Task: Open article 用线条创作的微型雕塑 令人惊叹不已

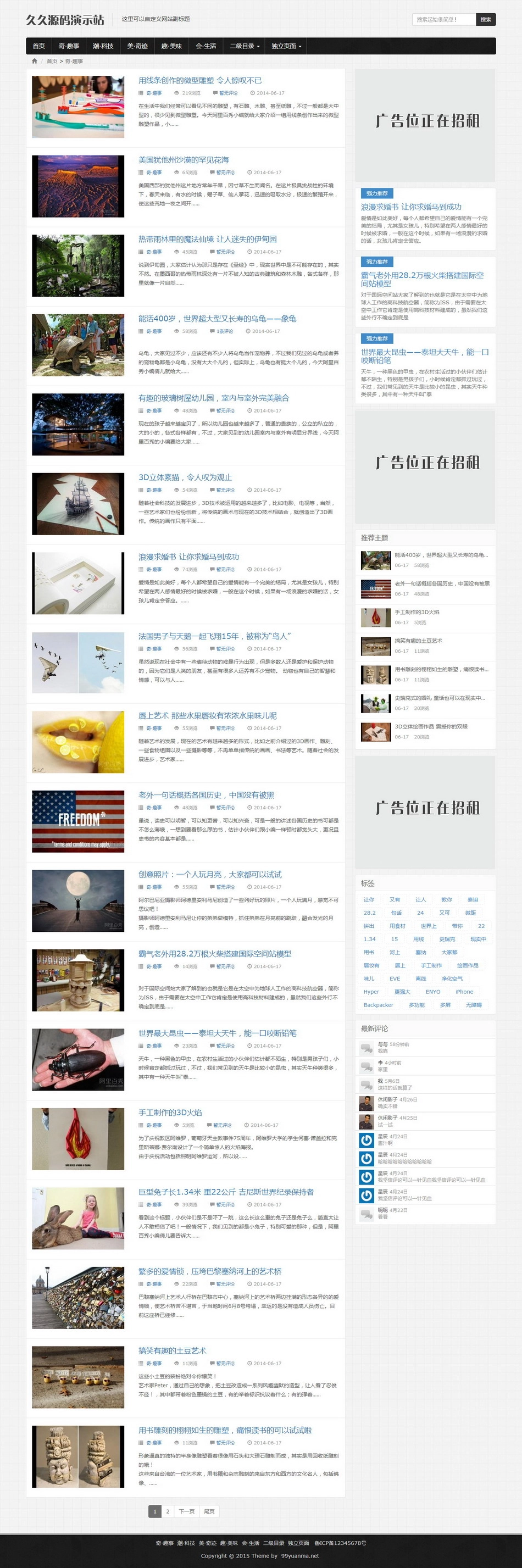Action: 200,80
